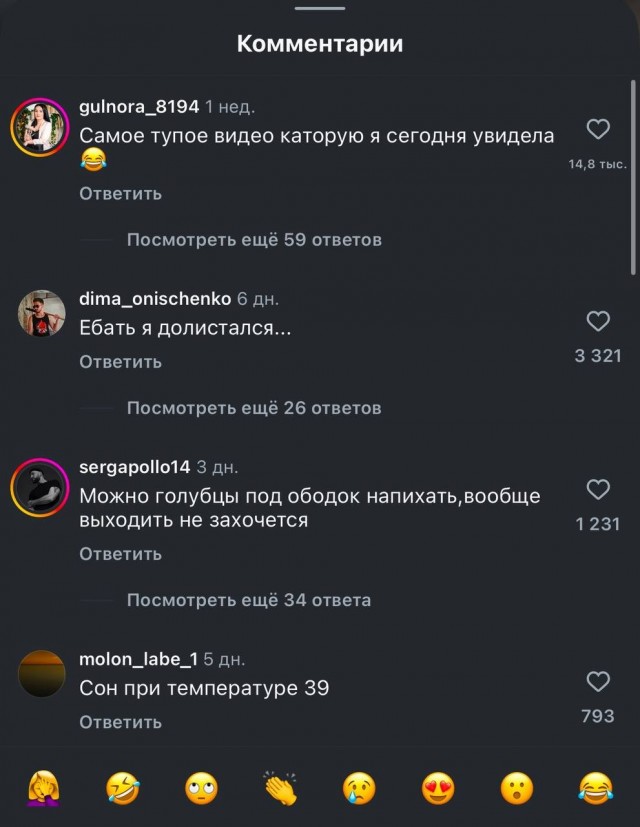
Task: Reply to sergapollo14's comment
Action: click(x=120, y=553)
